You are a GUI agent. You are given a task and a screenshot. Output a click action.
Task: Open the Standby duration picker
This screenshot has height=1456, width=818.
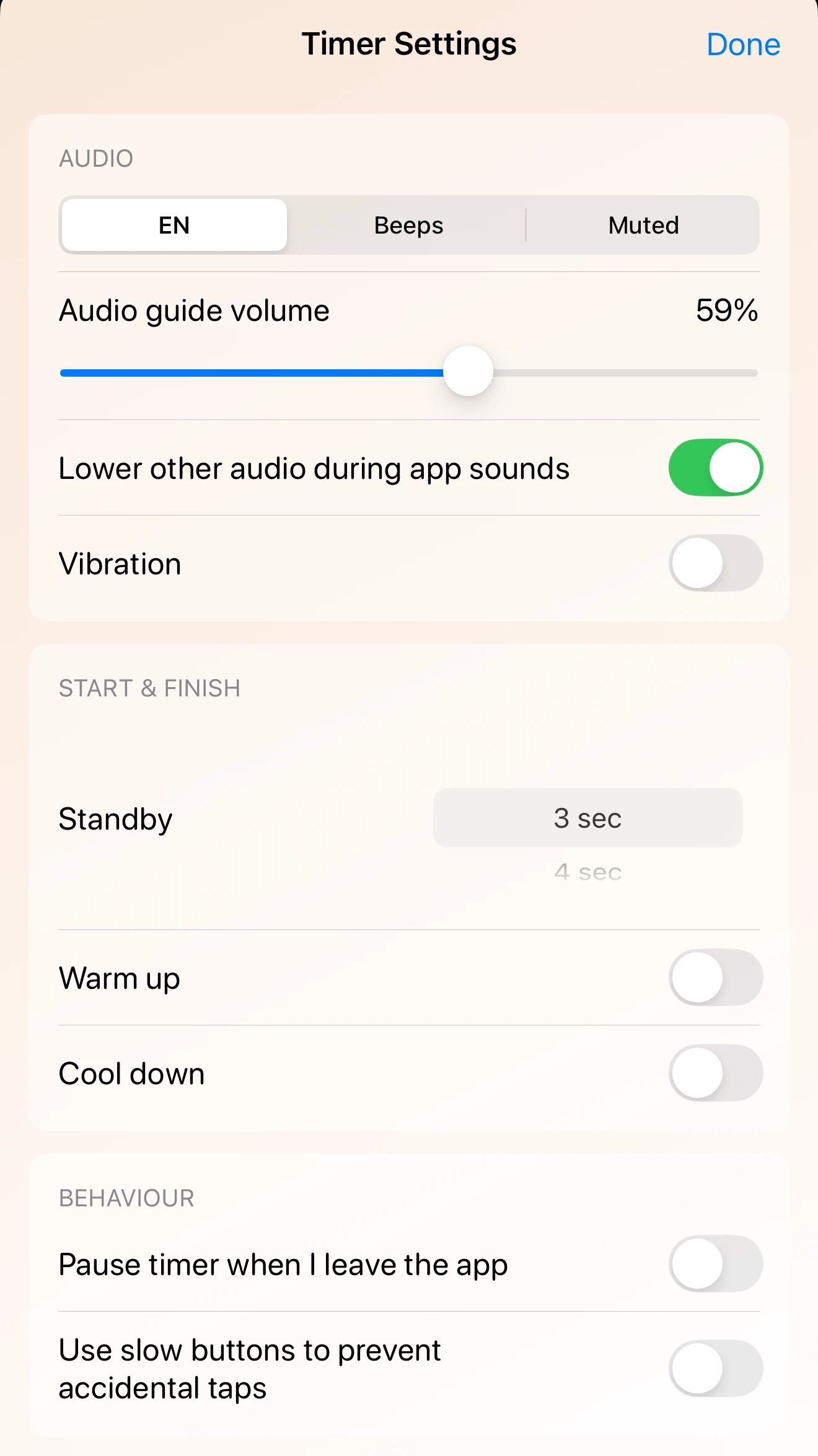[587, 818]
